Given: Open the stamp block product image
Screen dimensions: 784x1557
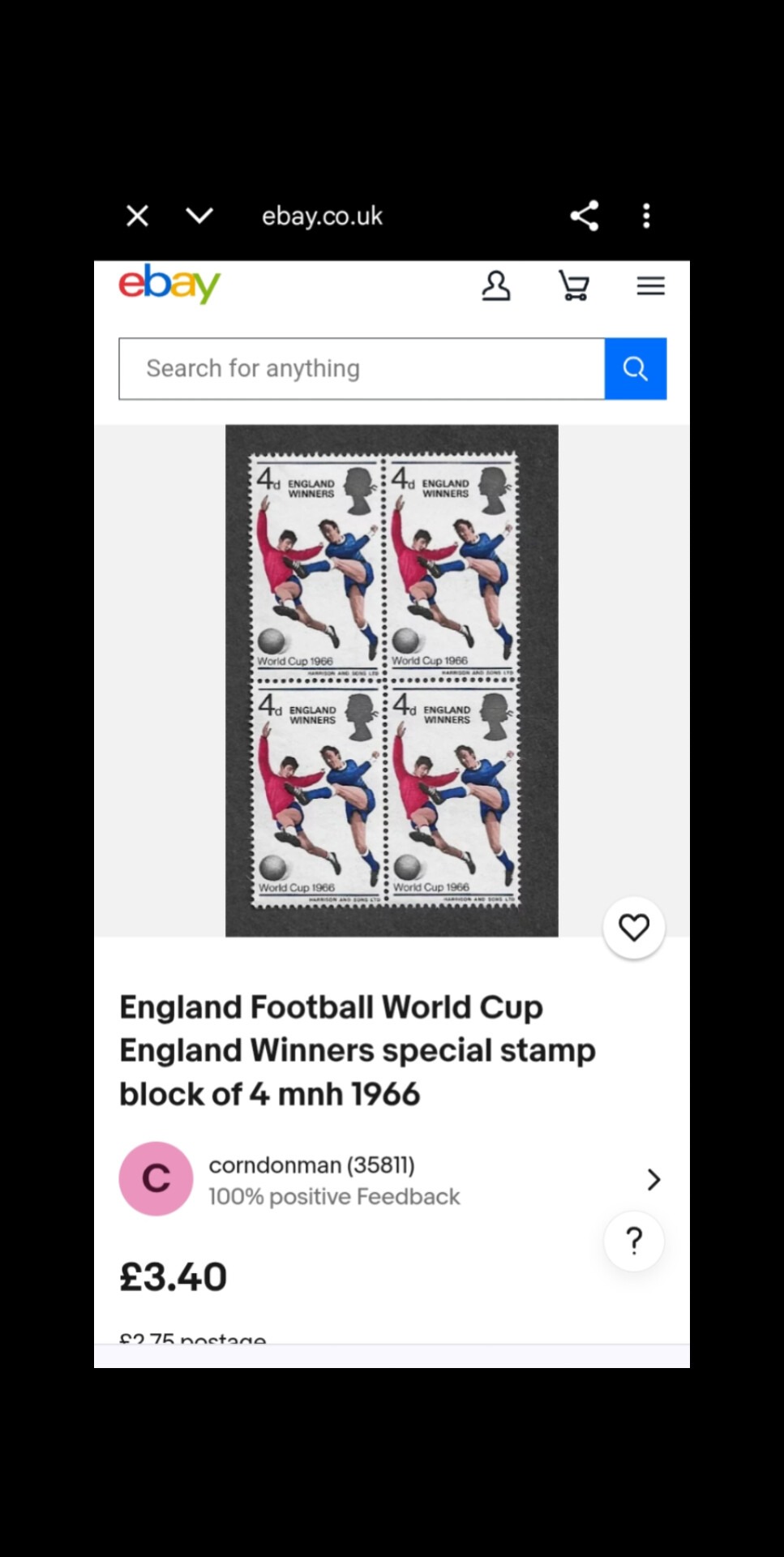Looking at the screenshot, I should (x=392, y=681).
